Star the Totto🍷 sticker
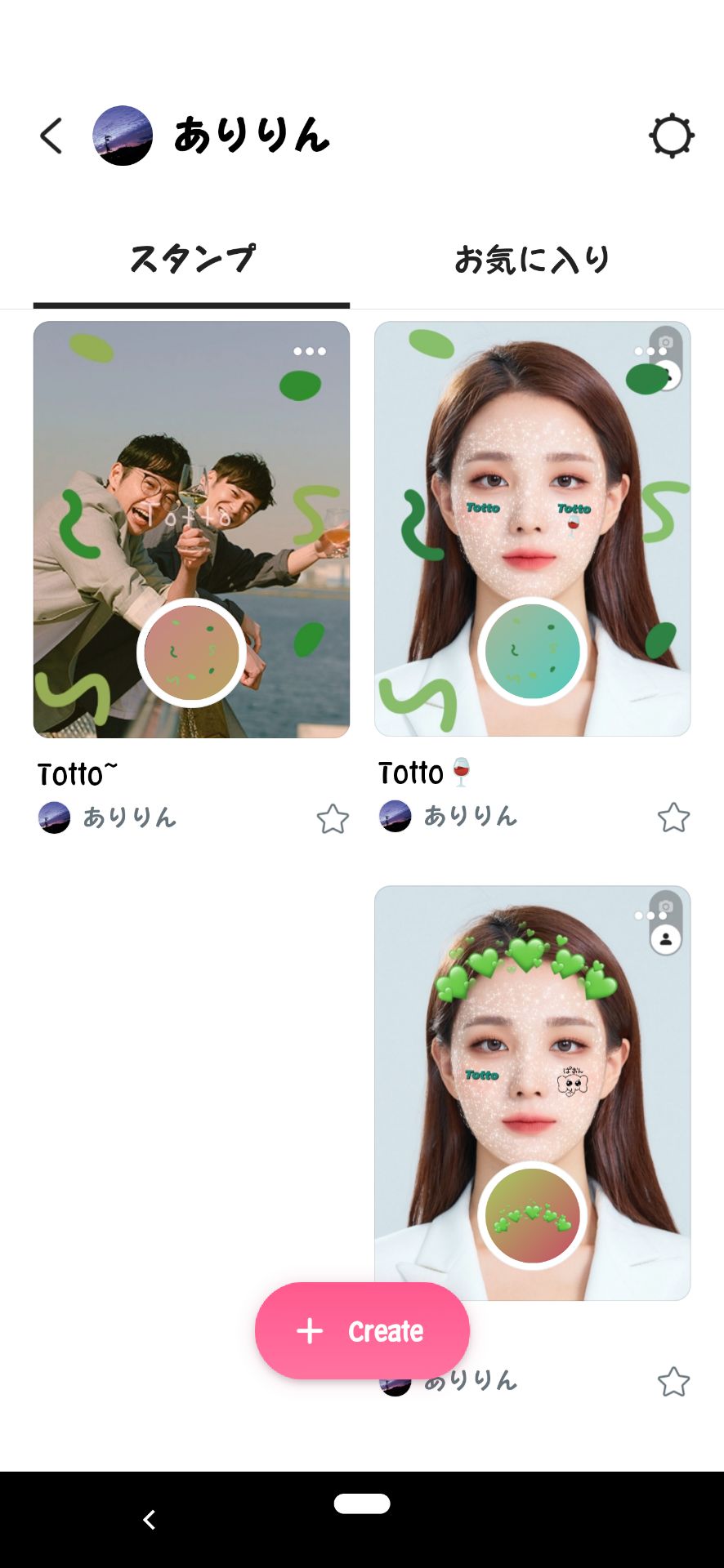The height and width of the screenshot is (1568, 724). pos(673,815)
